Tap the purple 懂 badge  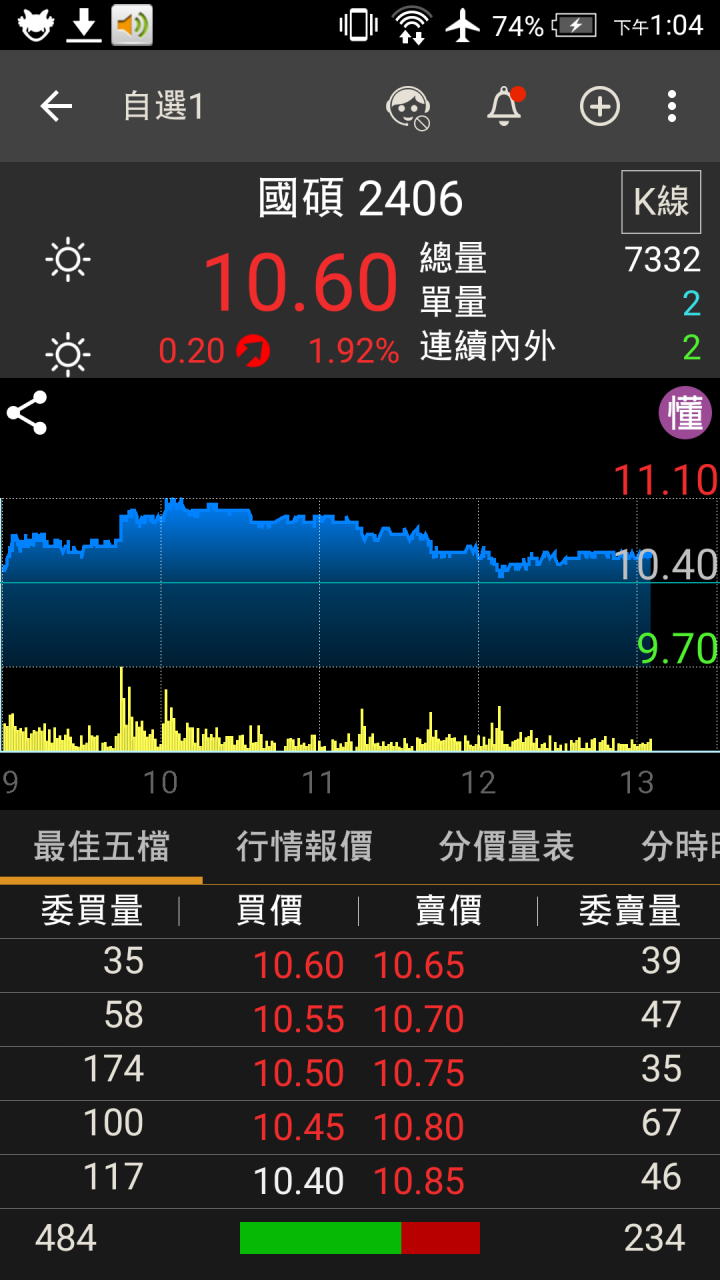pyautogui.click(x=685, y=414)
